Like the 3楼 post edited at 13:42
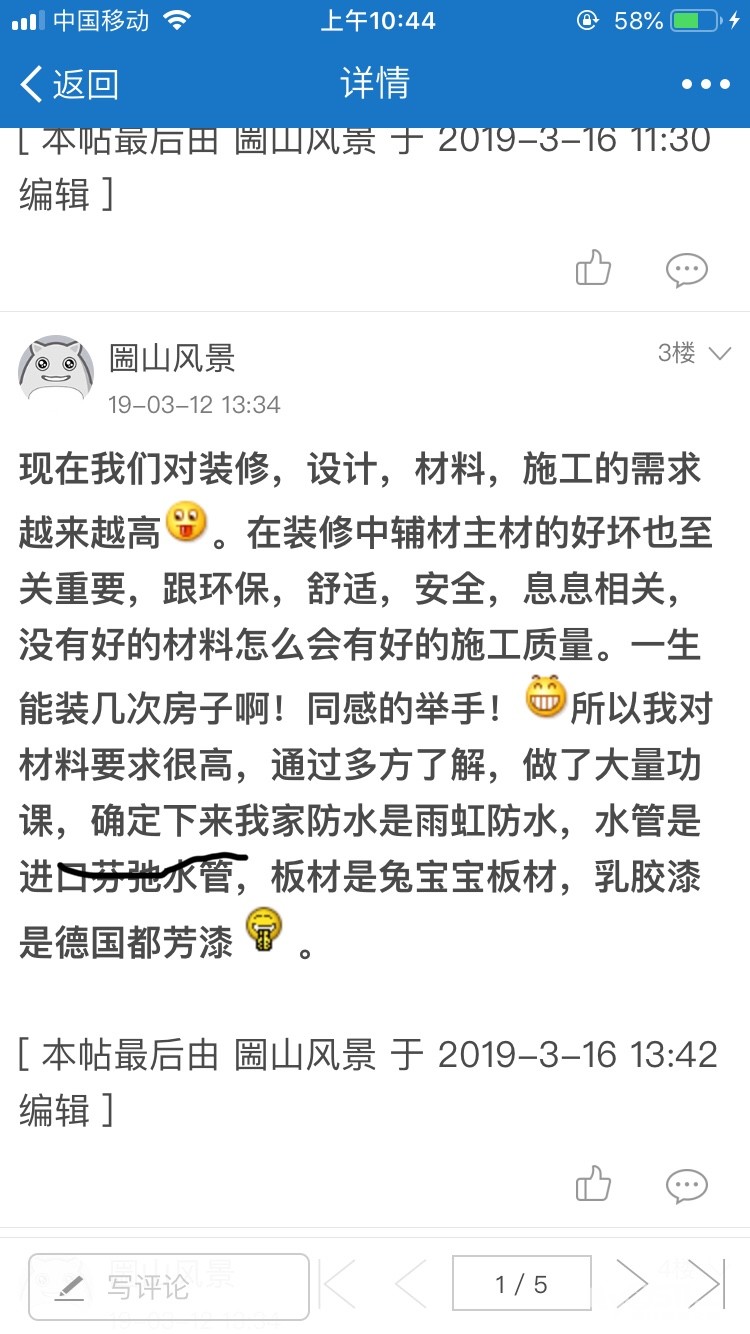Screen dimensions: 750x1334 click(x=593, y=1184)
